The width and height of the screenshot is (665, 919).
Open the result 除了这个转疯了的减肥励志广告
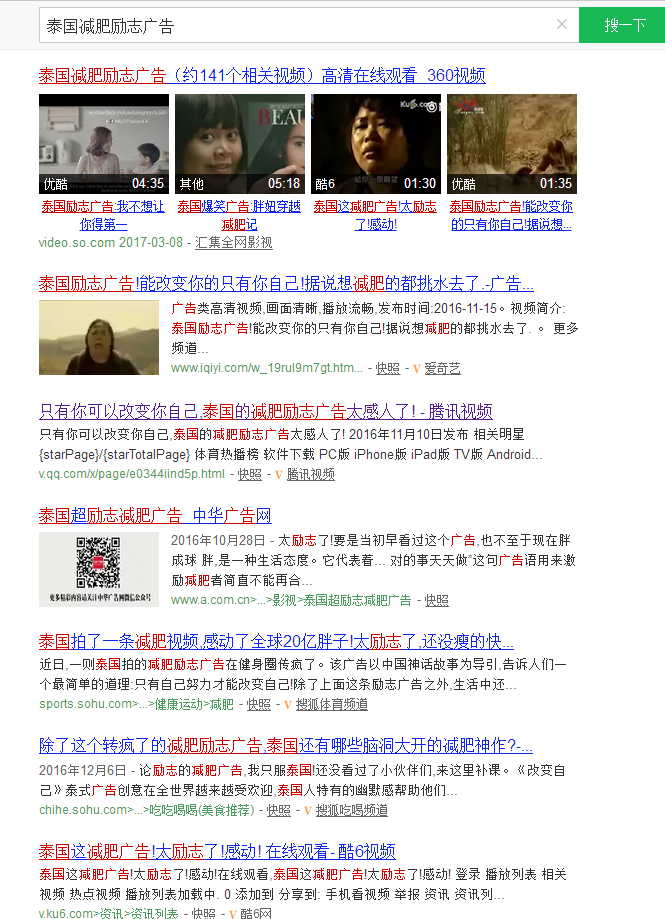[x=285, y=746]
